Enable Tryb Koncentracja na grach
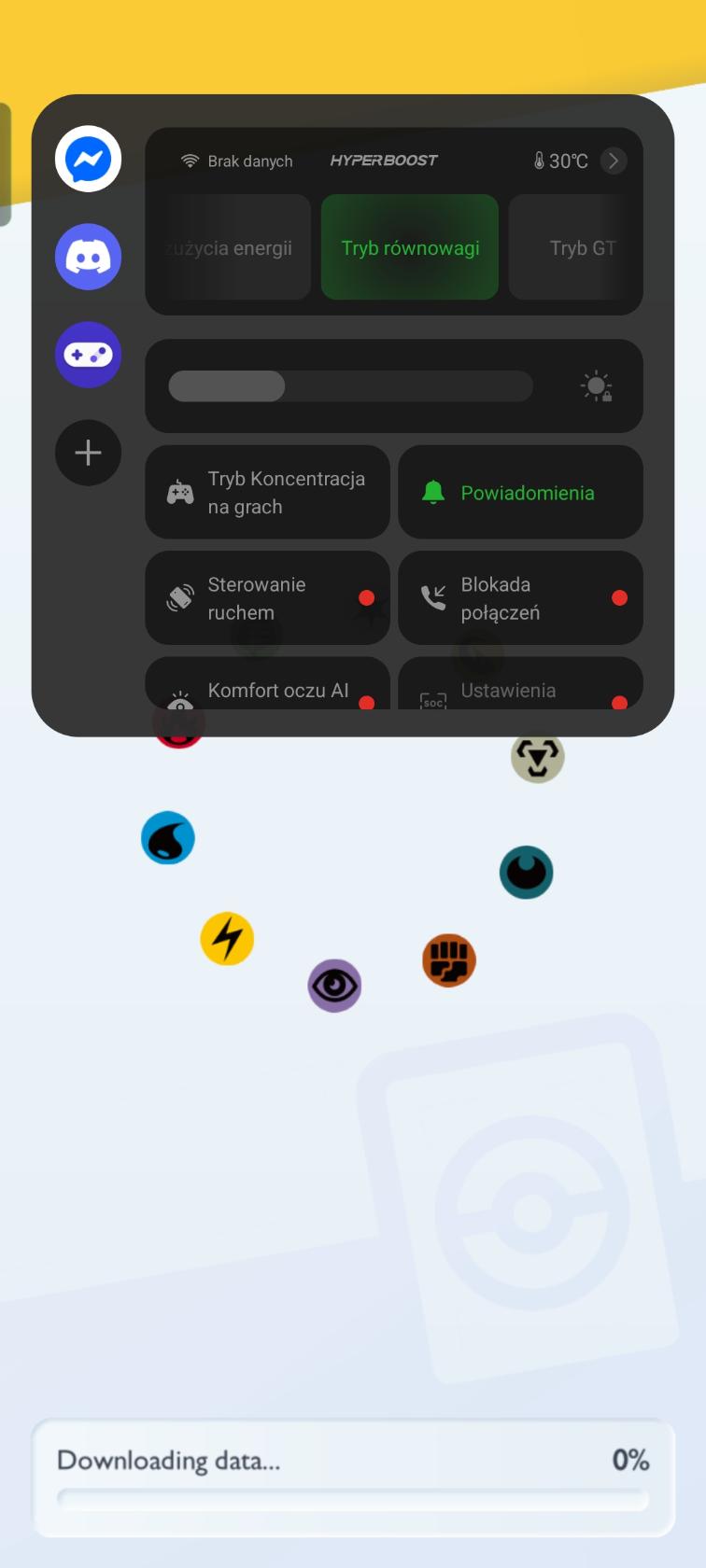Viewport: 706px width, 1568px height. (267, 492)
